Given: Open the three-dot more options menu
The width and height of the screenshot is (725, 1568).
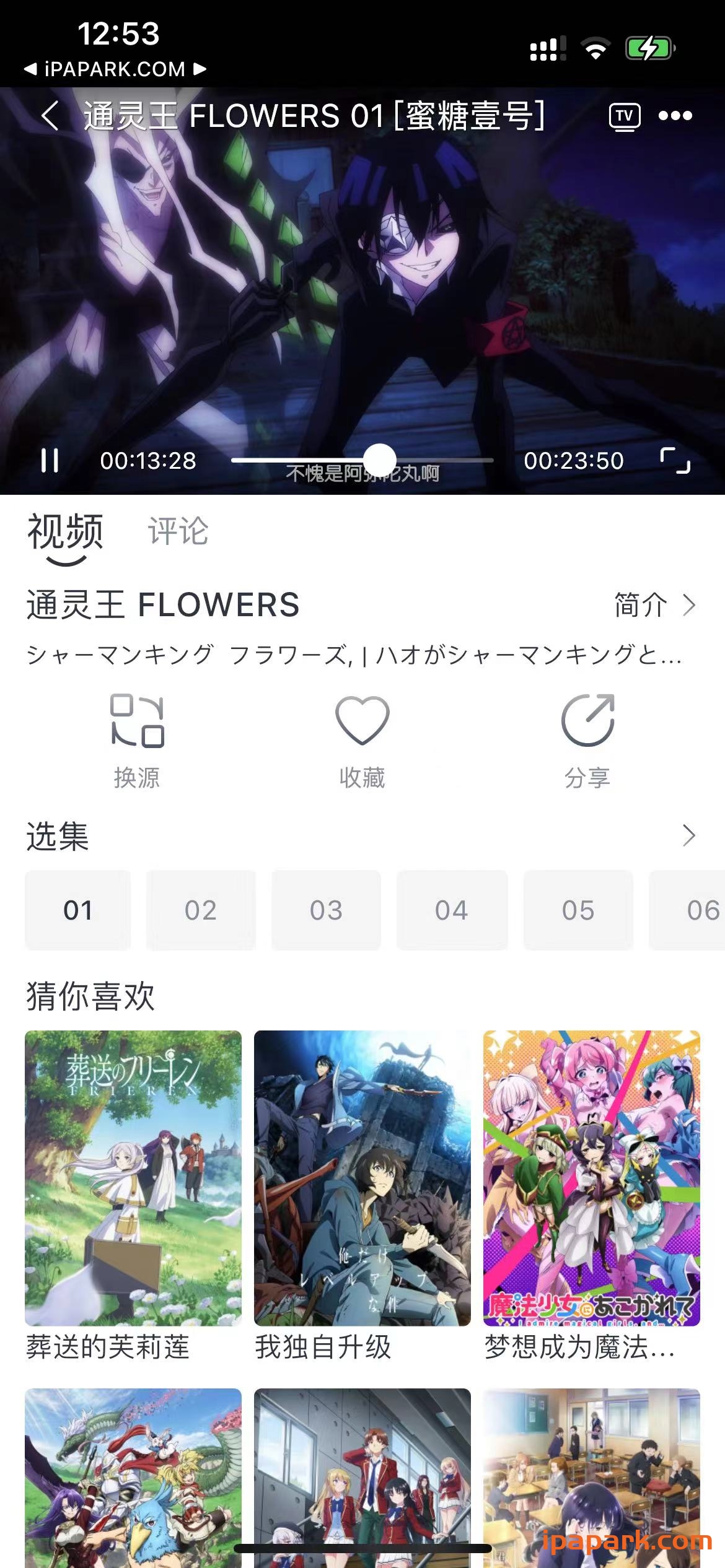Looking at the screenshot, I should 677,116.
